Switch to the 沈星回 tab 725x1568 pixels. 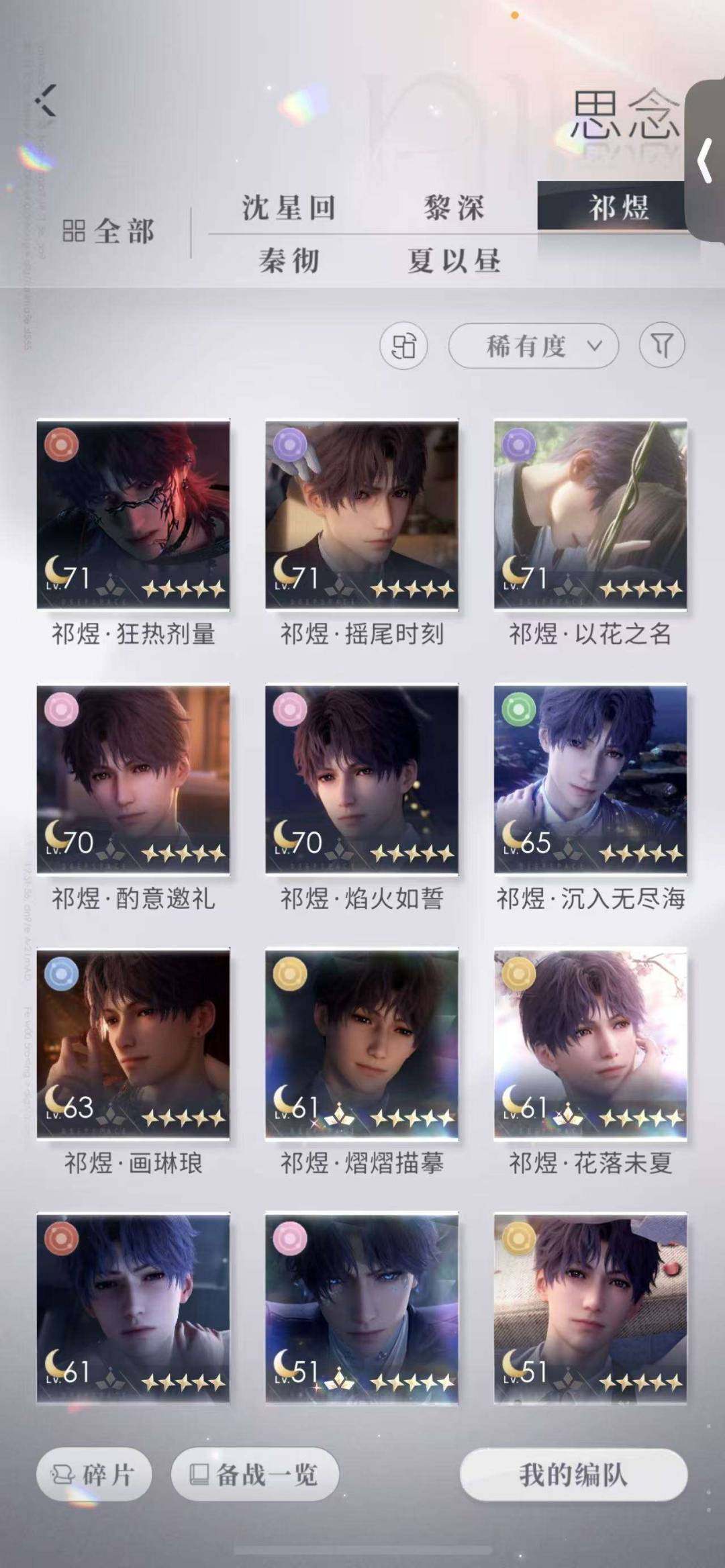click(289, 209)
